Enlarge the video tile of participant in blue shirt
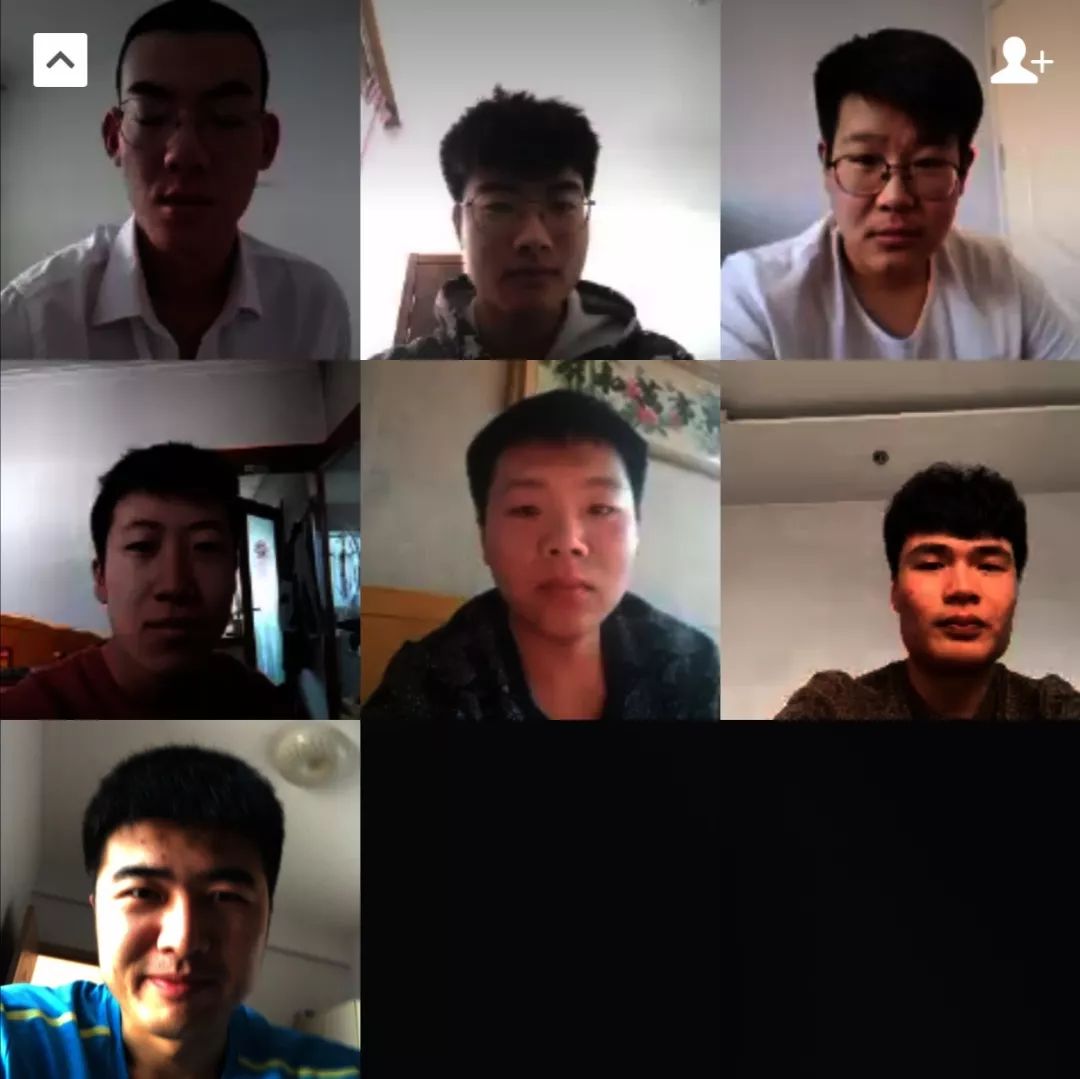This screenshot has height=1079, width=1080. (180, 900)
